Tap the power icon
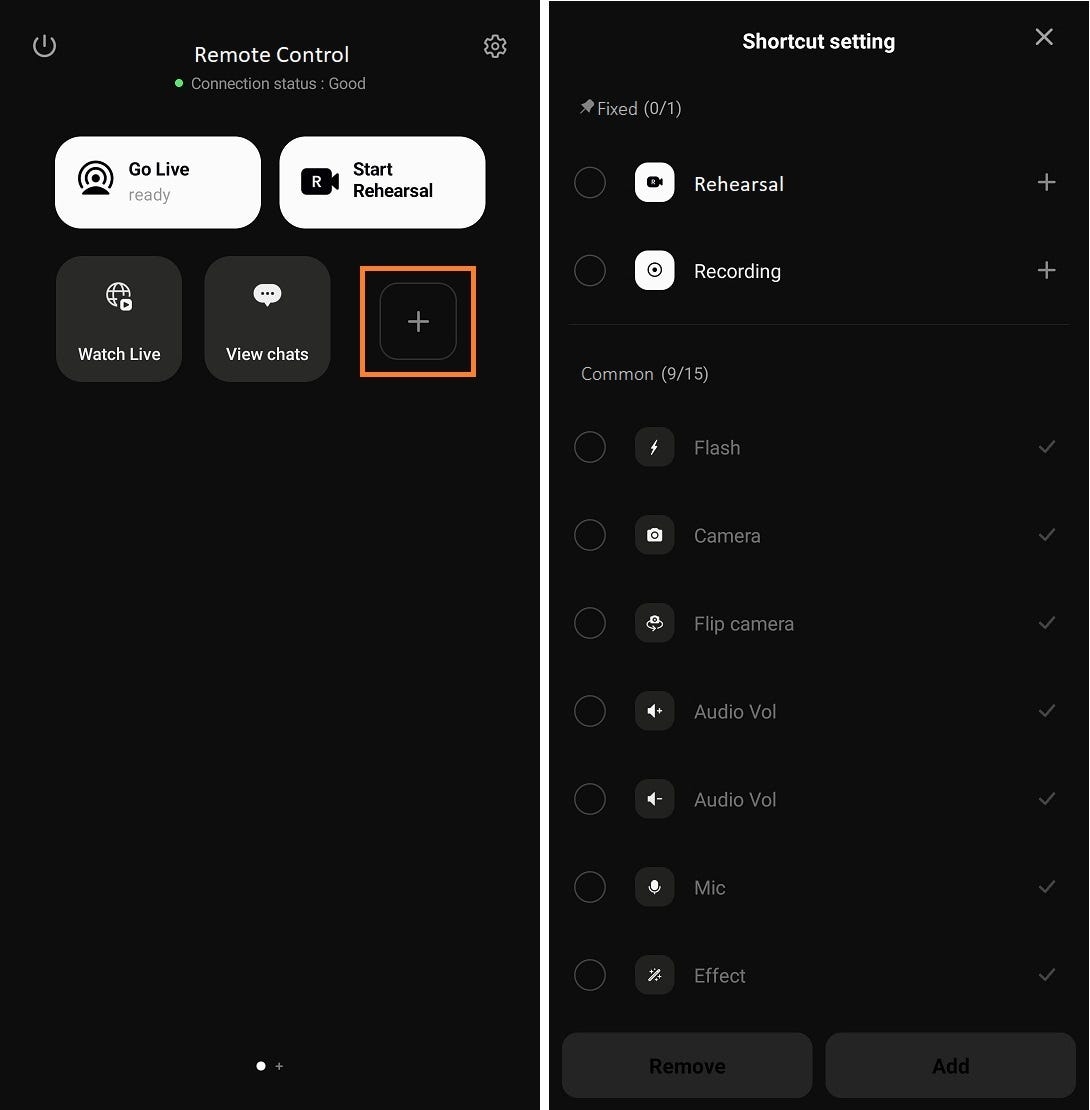The width and height of the screenshot is (1090, 1110). pyautogui.click(x=45, y=46)
